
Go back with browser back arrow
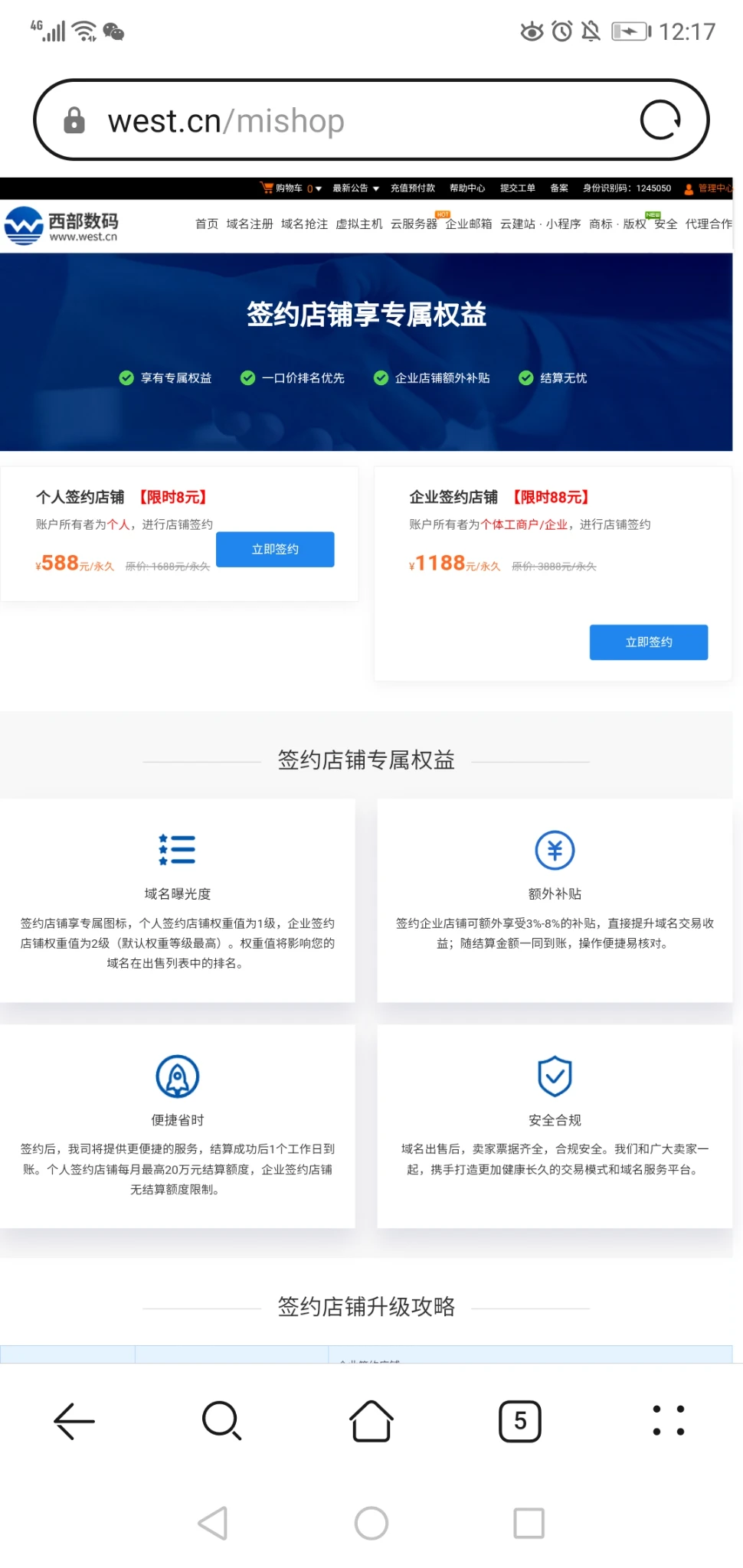tap(74, 1421)
